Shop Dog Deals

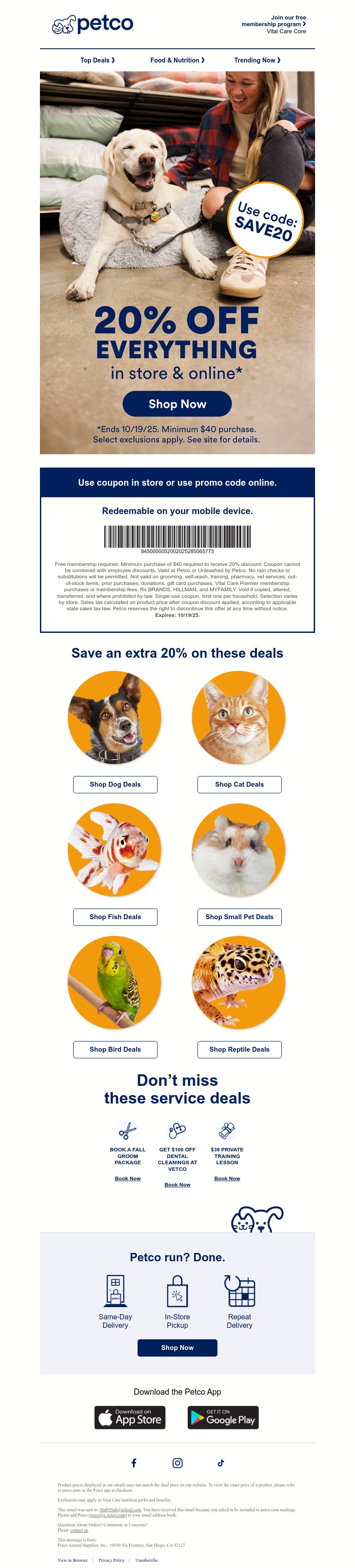(115, 784)
